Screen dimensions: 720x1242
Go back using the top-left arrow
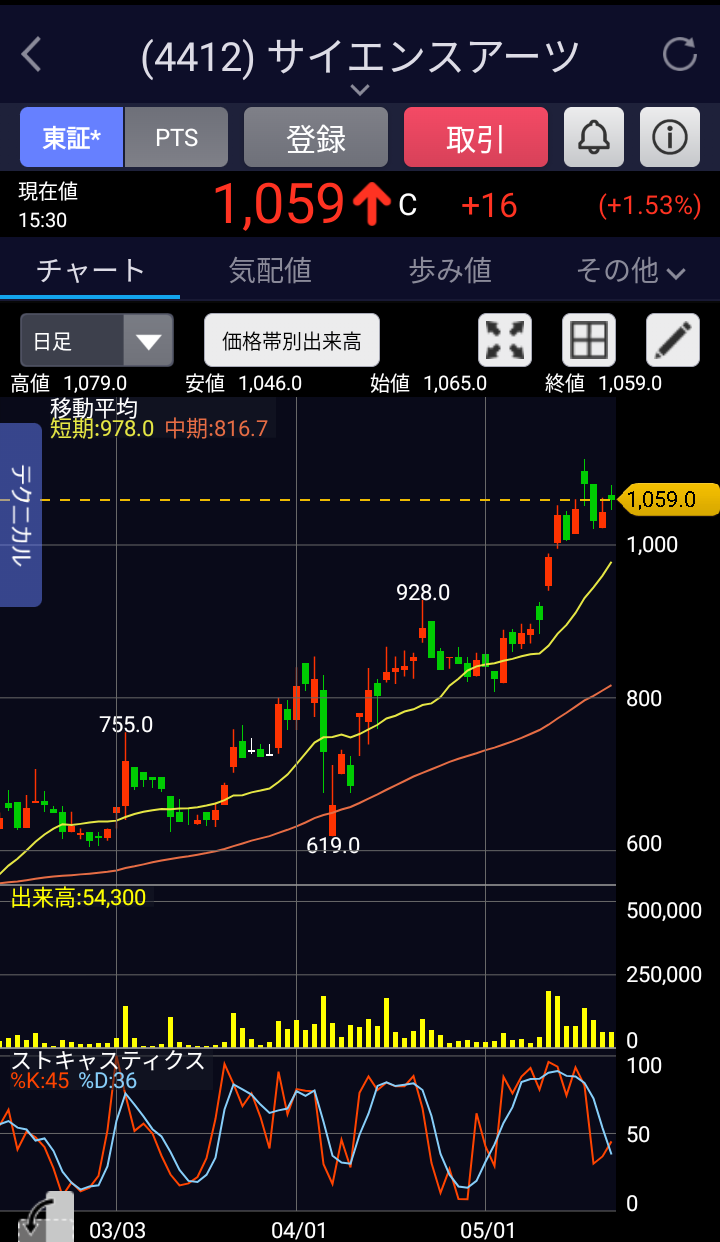coord(32,55)
